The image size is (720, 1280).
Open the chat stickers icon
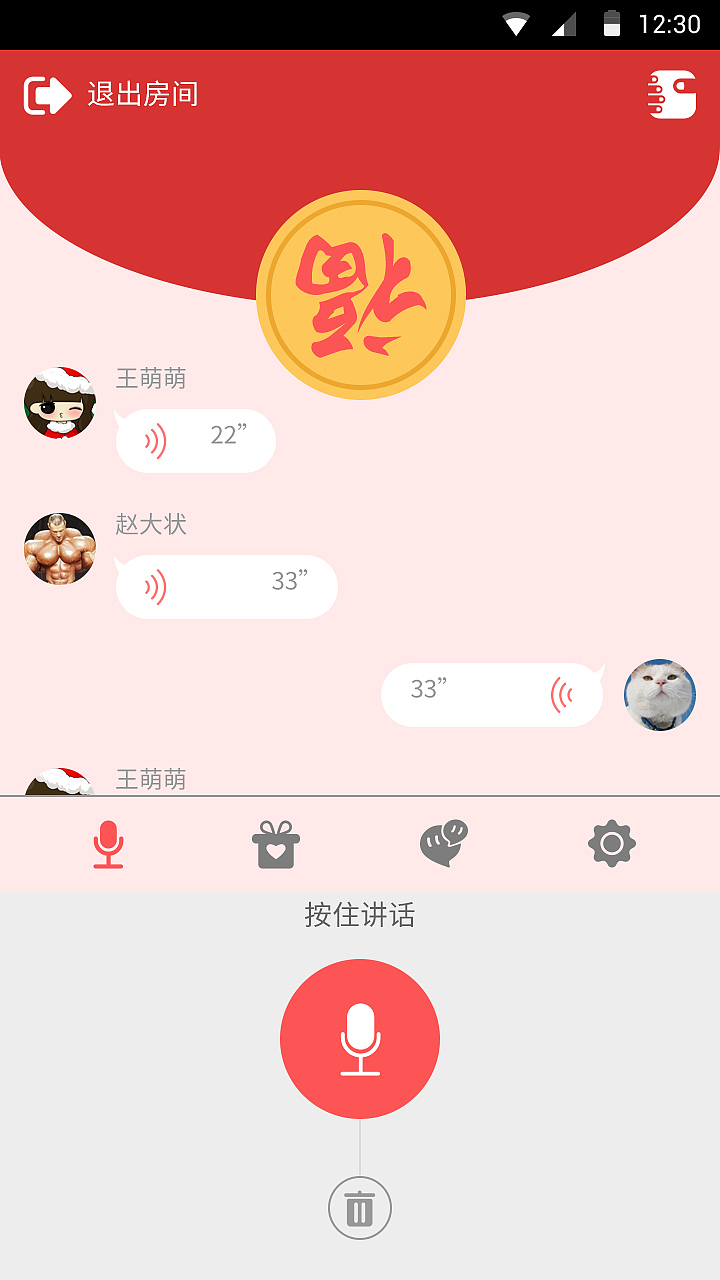[444, 843]
